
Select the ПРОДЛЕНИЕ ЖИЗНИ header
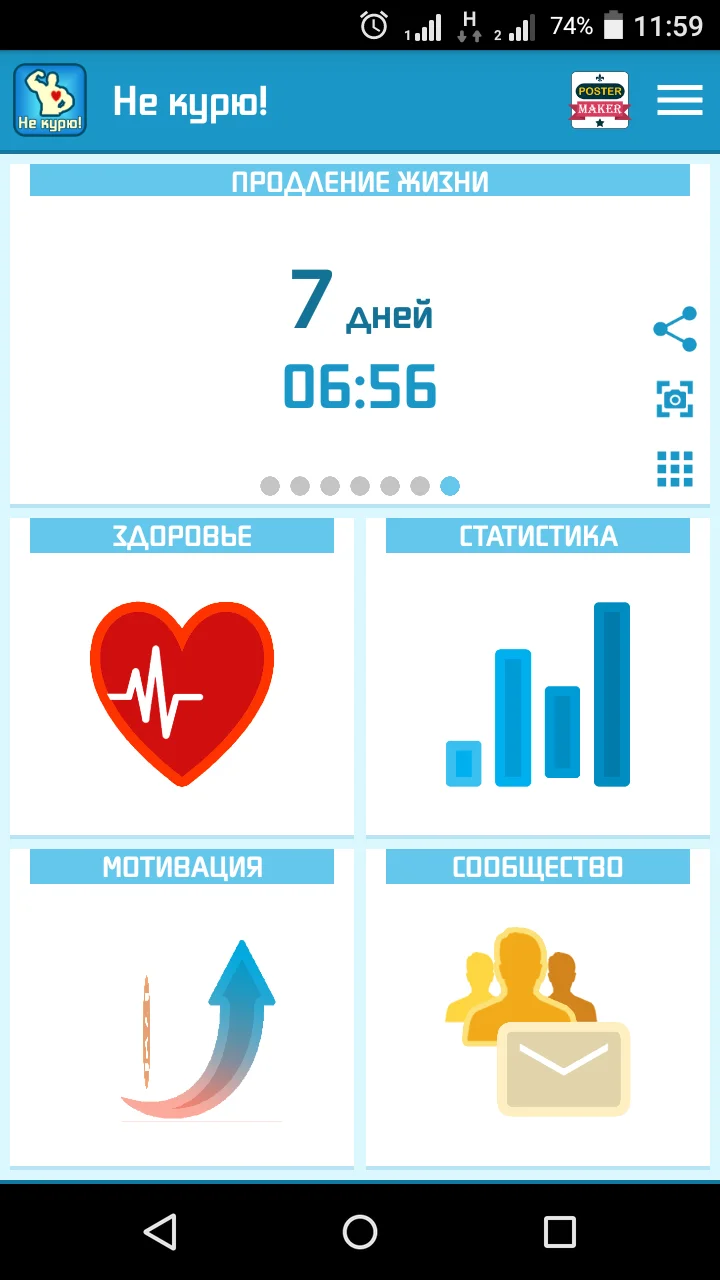[359, 181]
